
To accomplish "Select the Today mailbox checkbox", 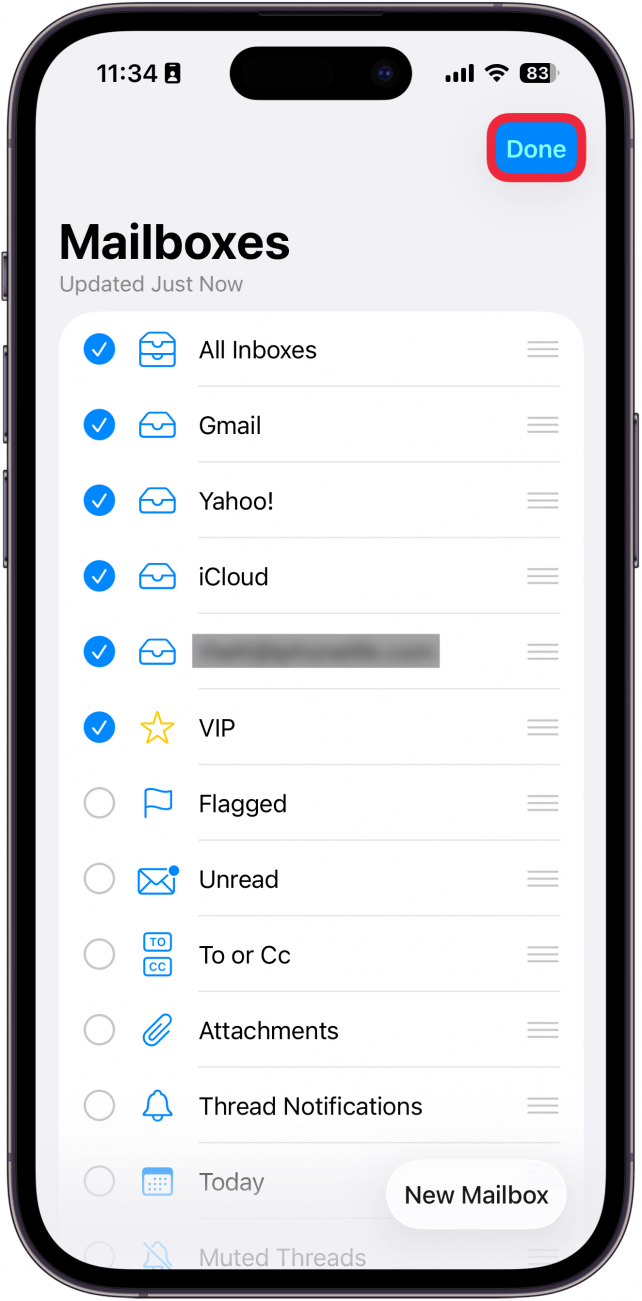I will (x=99, y=1182).
